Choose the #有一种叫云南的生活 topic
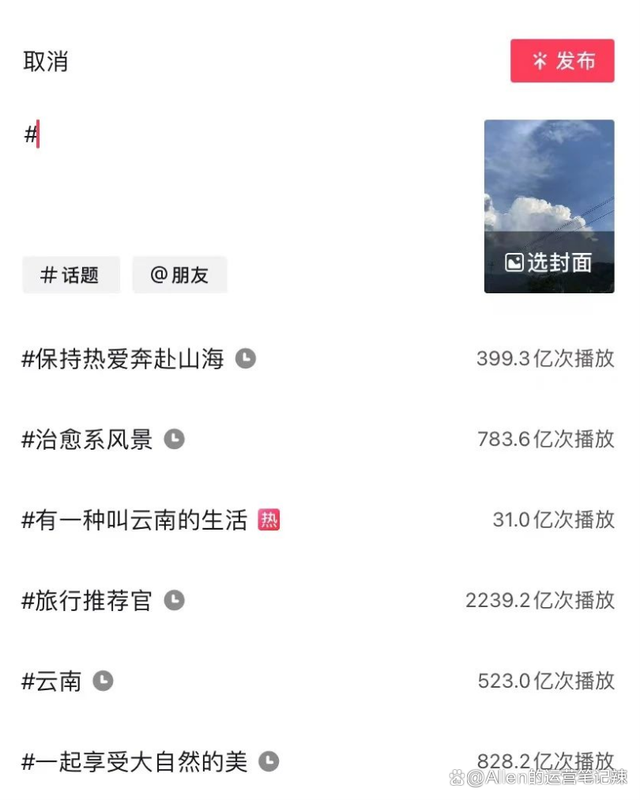This screenshot has height=800, width=640. pos(134,520)
